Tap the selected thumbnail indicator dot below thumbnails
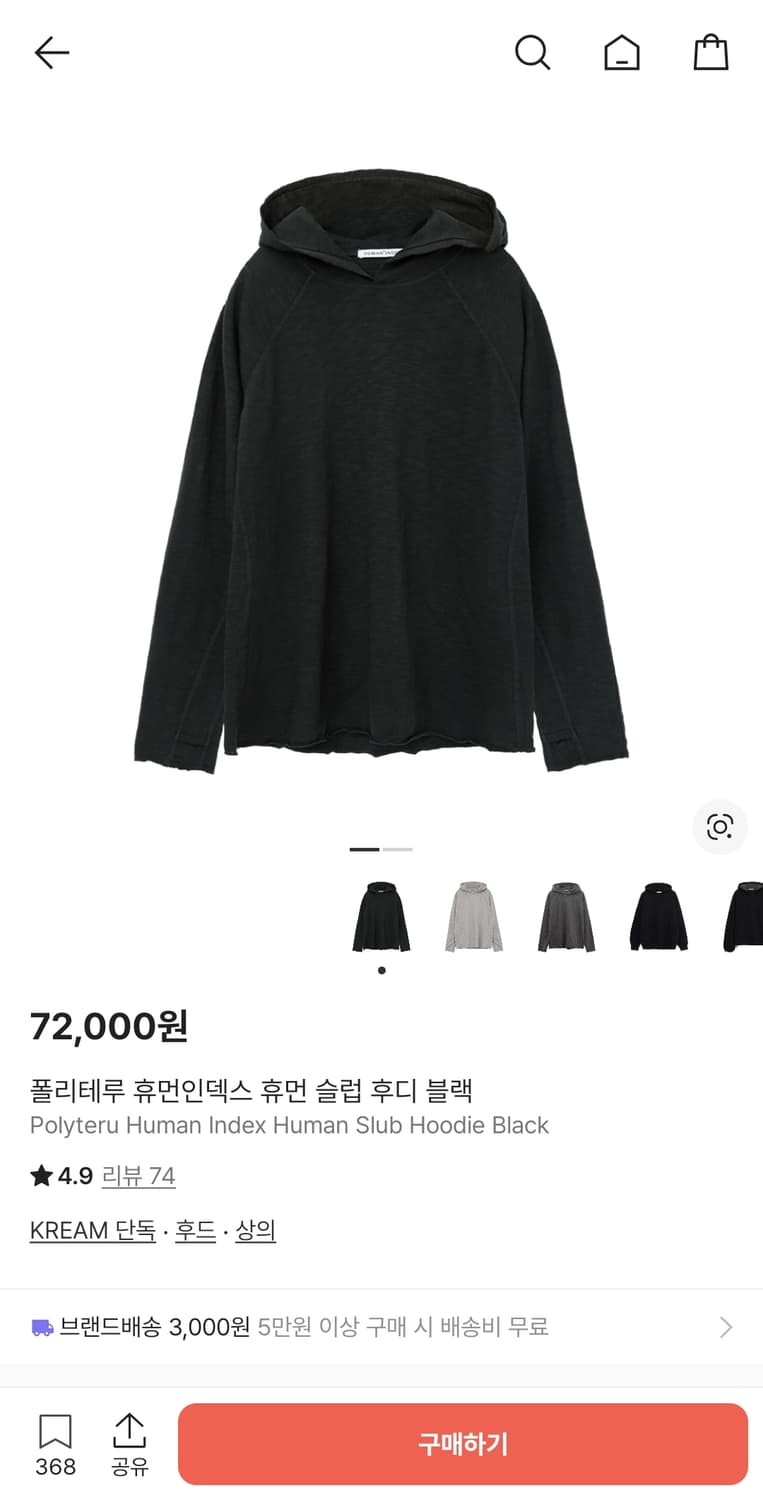763x1500 pixels. 381,970
